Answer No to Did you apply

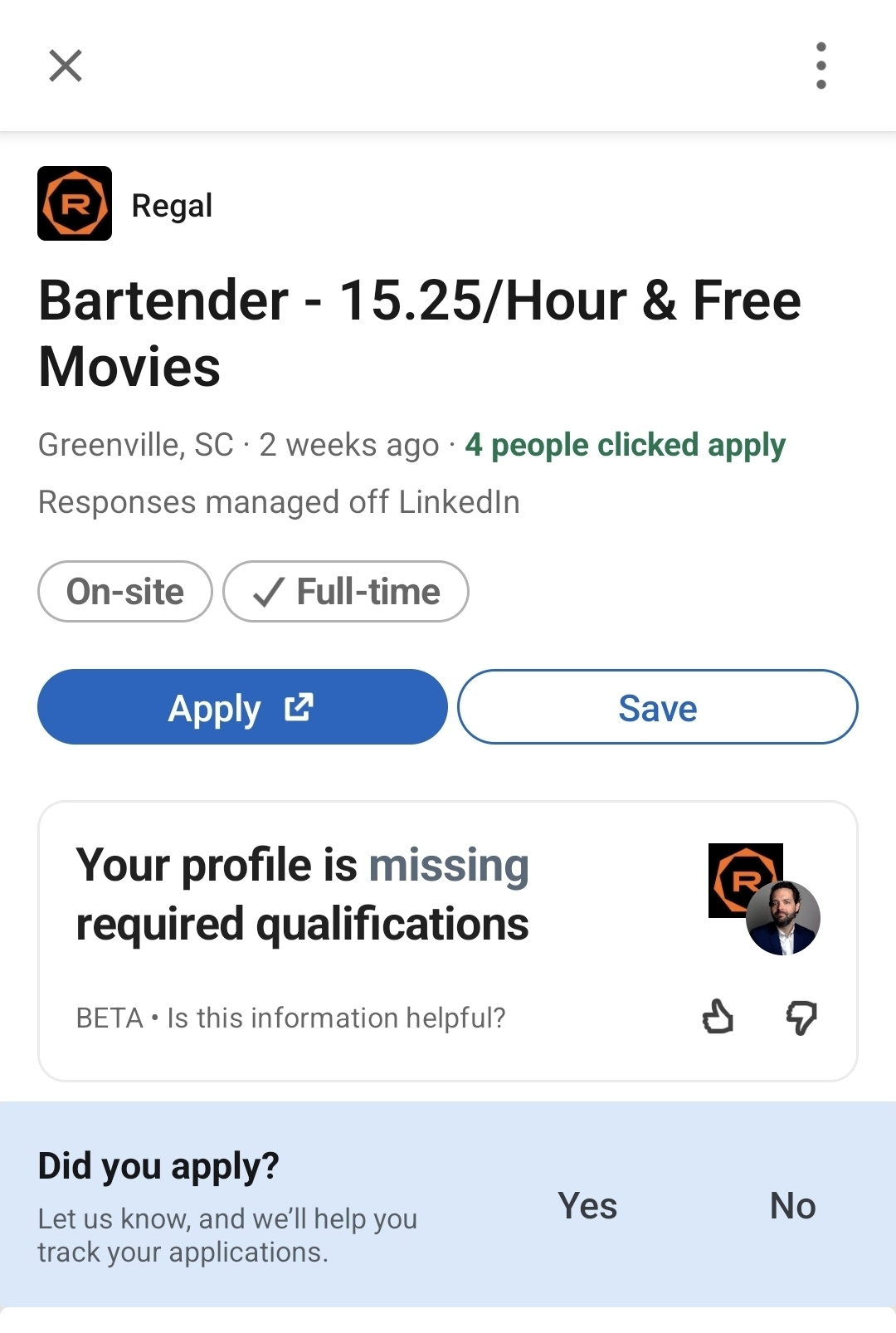point(792,1205)
